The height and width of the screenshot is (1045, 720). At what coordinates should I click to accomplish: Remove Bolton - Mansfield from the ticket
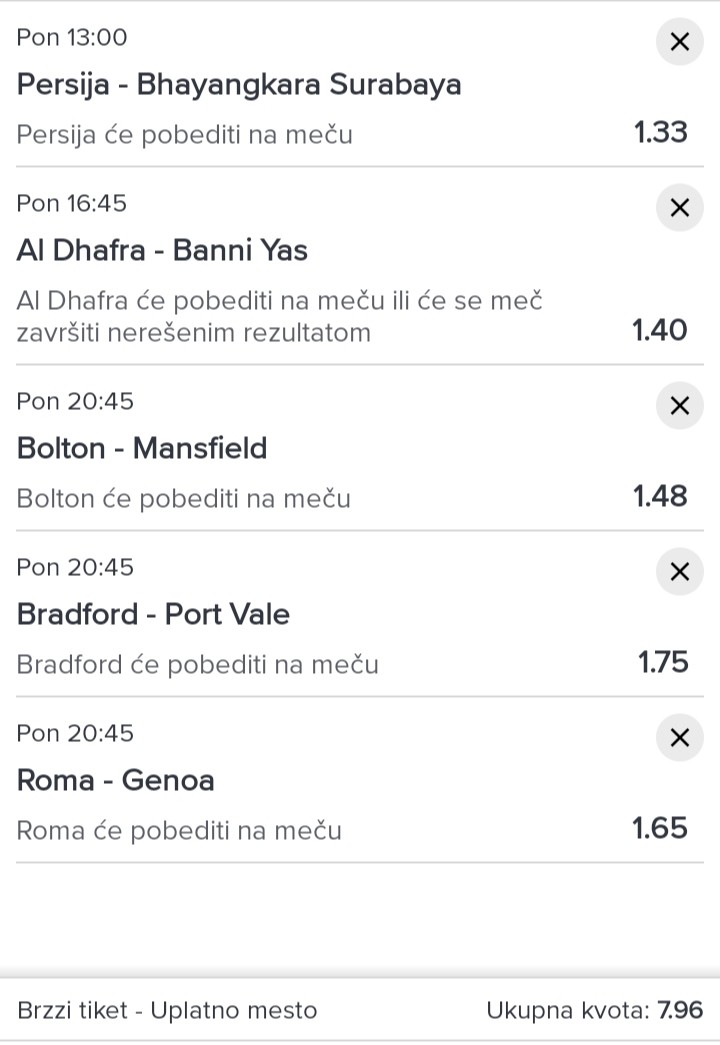coord(679,406)
